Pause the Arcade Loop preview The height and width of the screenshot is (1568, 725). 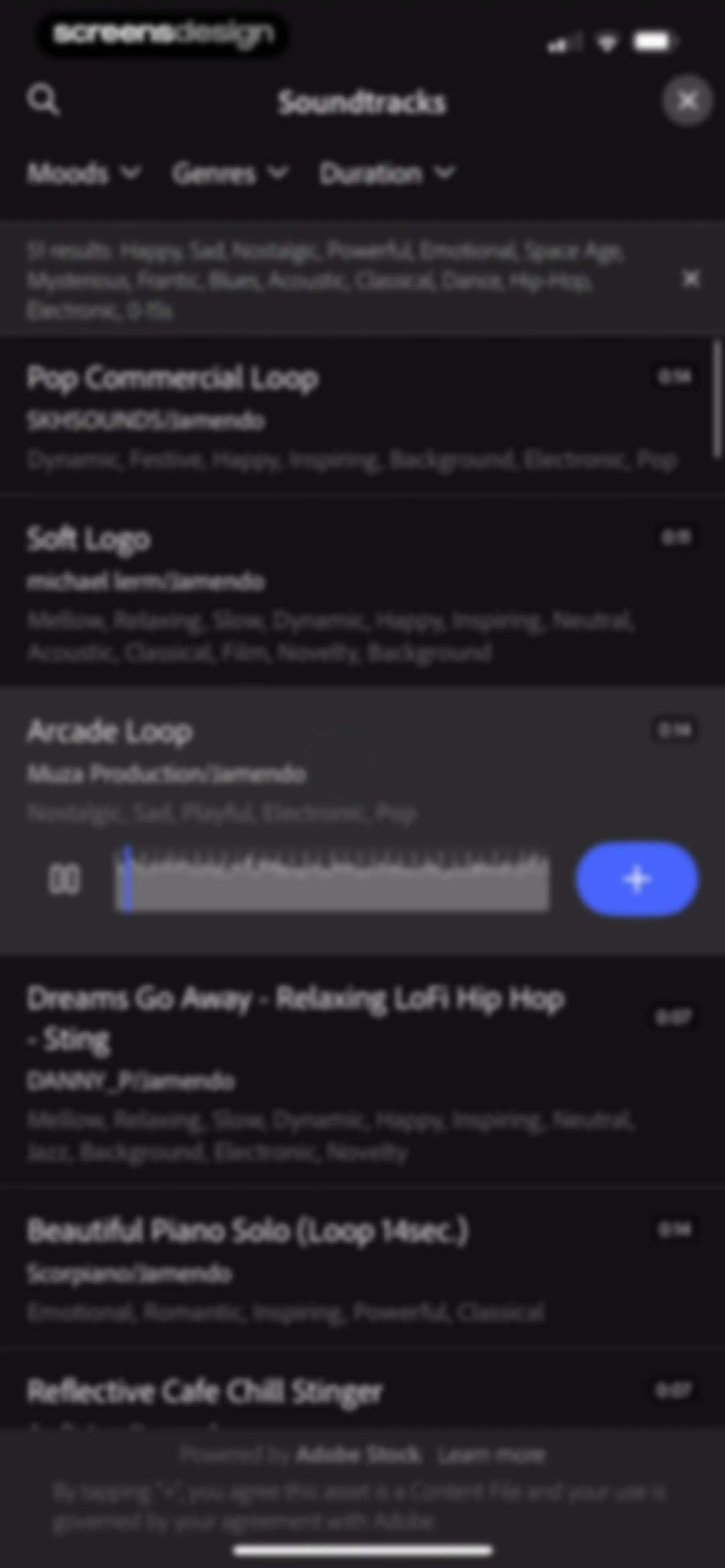click(64, 880)
